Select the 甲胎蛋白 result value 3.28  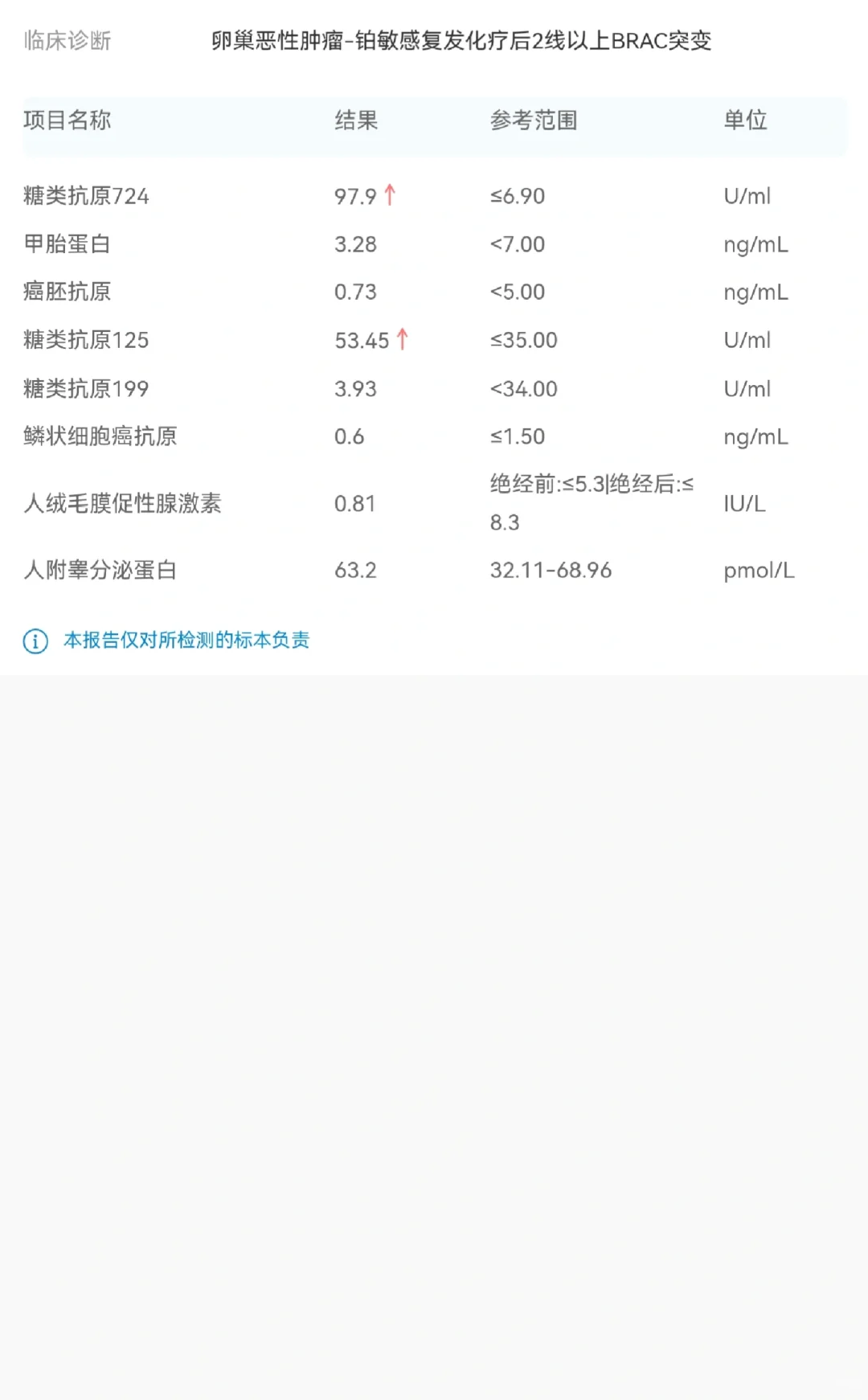point(355,244)
